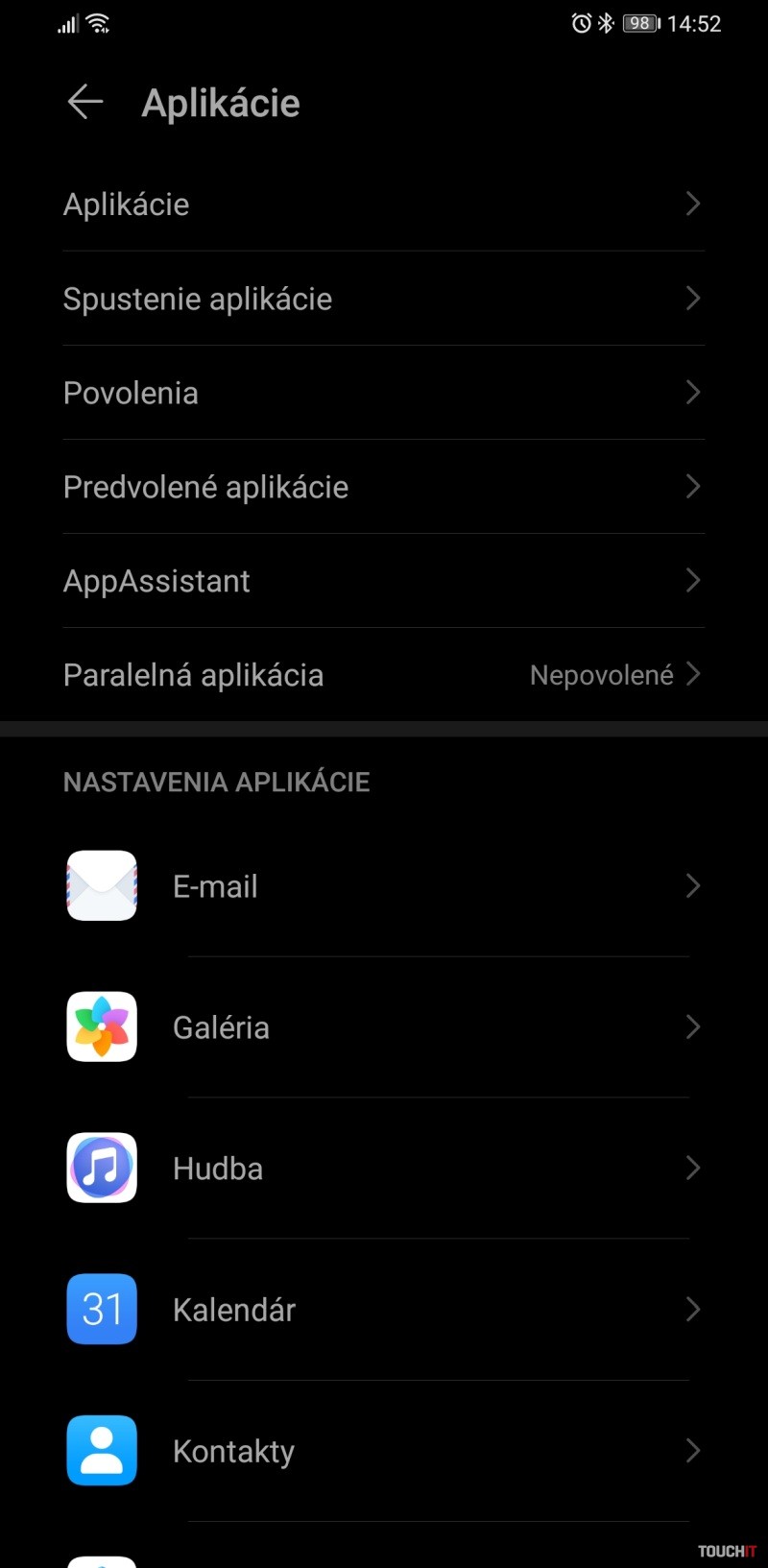Viewport: 768px width, 1568px height.
Task: Open Povolenia permissions
Action: pos(382,393)
